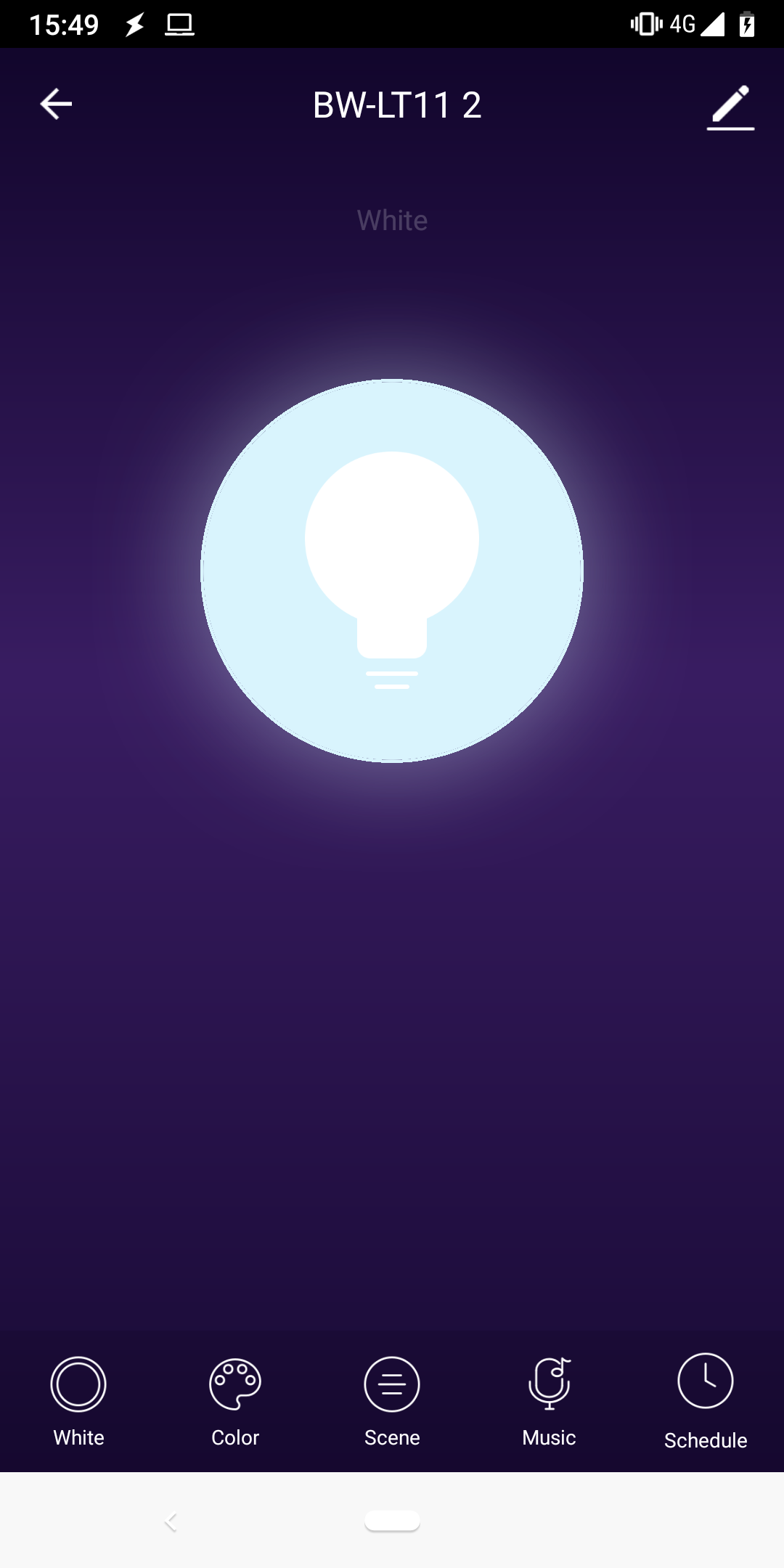The image size is (784, 1568).
Task: Open the Music mode
Action: (x=549, y=1400)
